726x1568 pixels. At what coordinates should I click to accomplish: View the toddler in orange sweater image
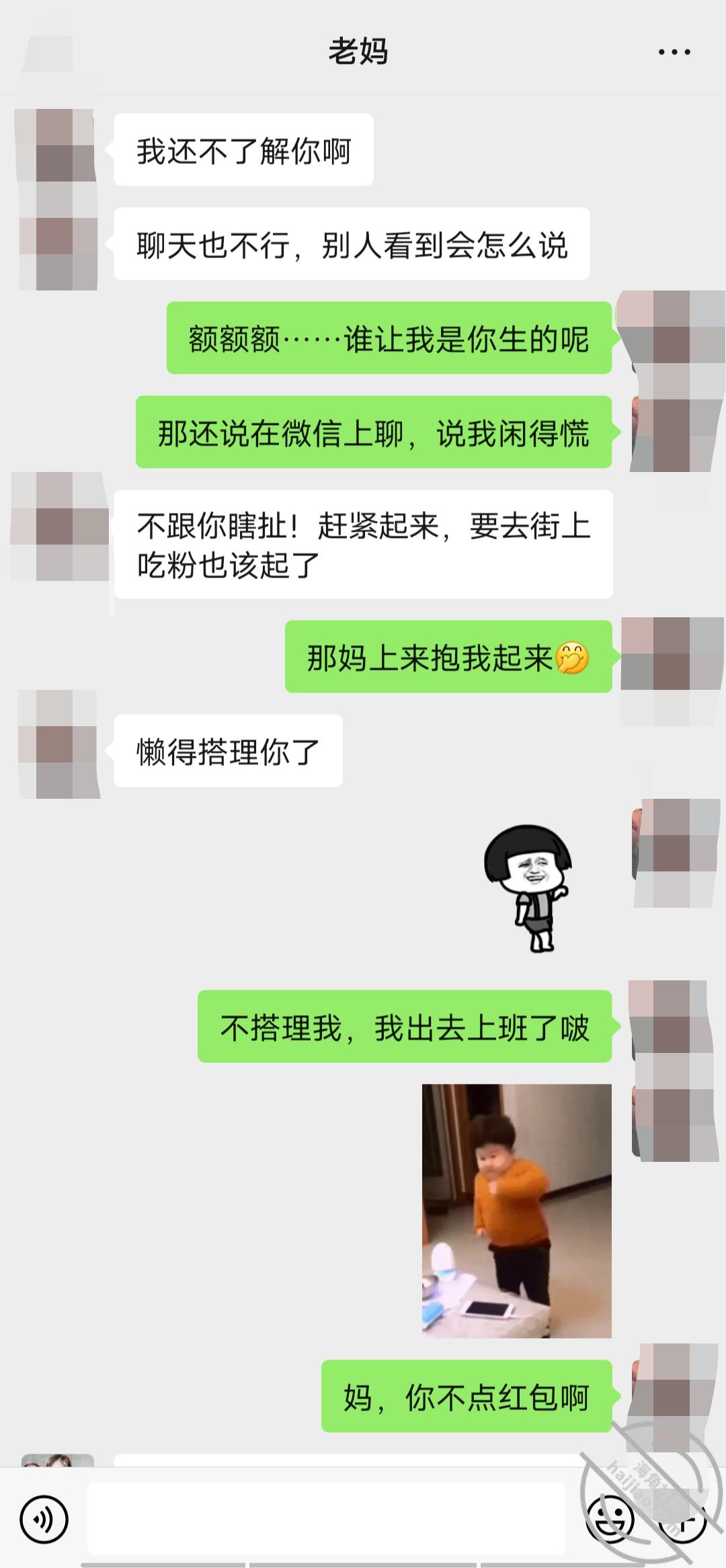pos(517,1211)
